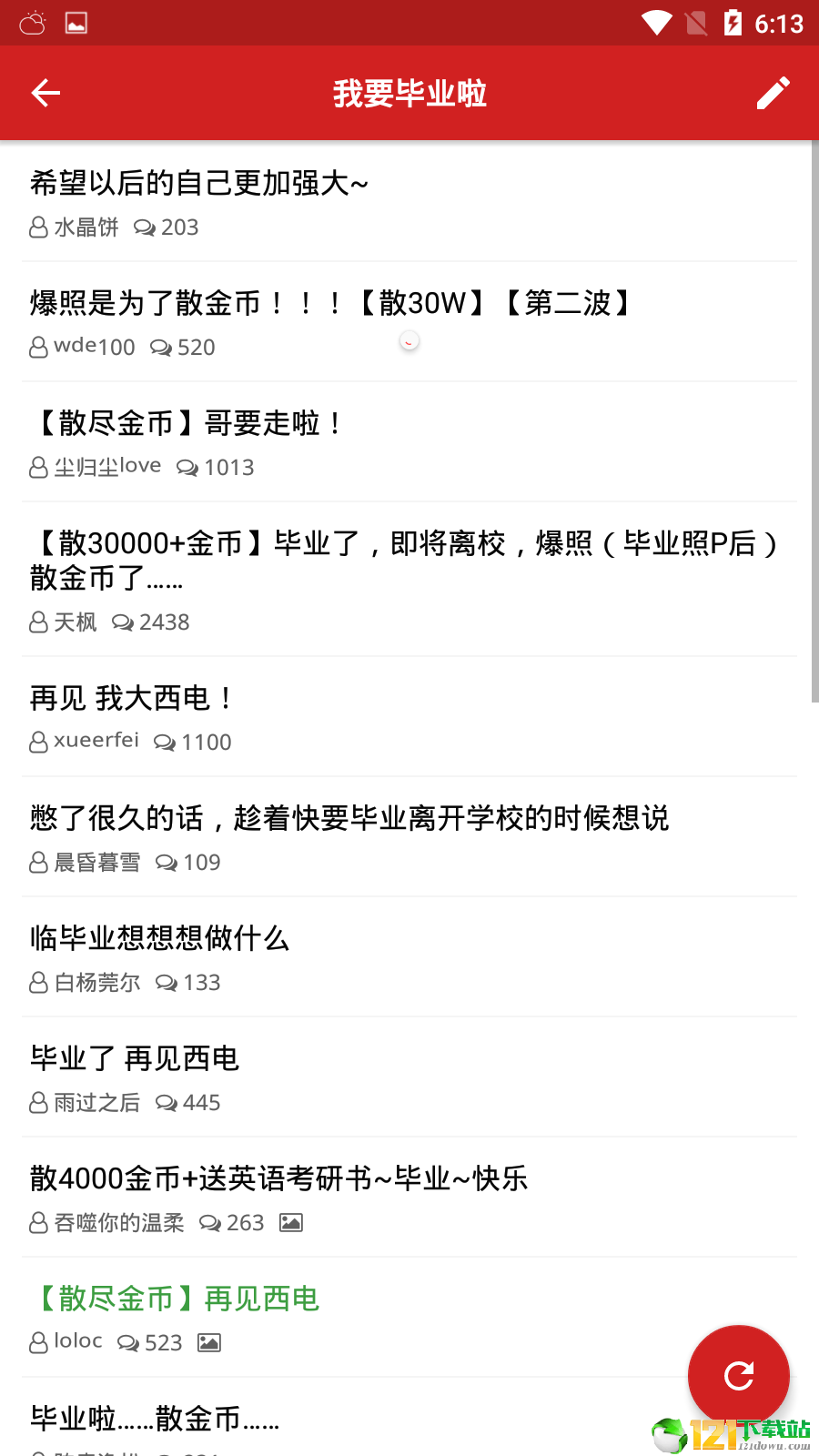This screenshot has width=819, height=1456.
Task: Open the post by 晨昏暮雪
Action: click(x=409, y=837)
